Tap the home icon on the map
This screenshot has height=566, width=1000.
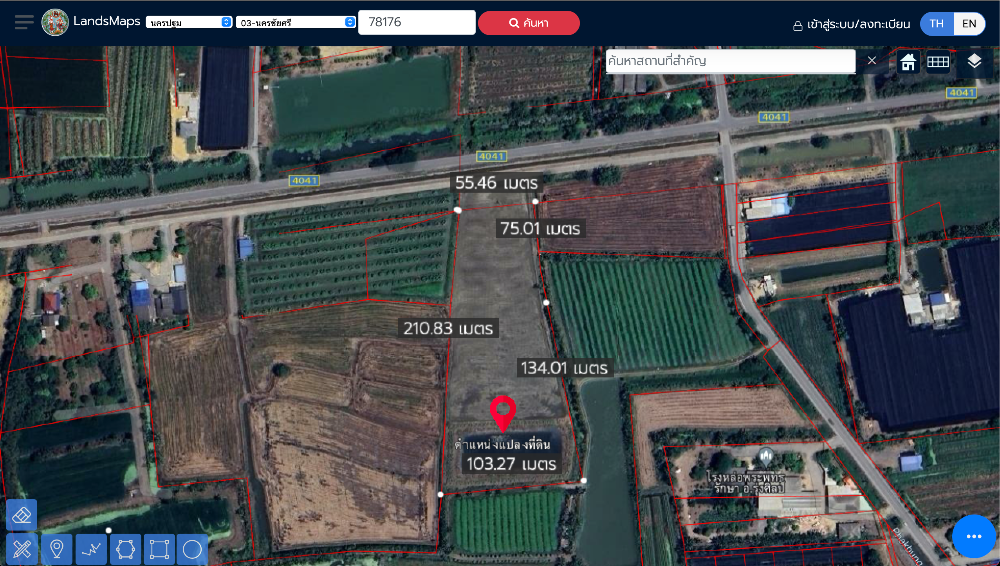click(908, 62)
